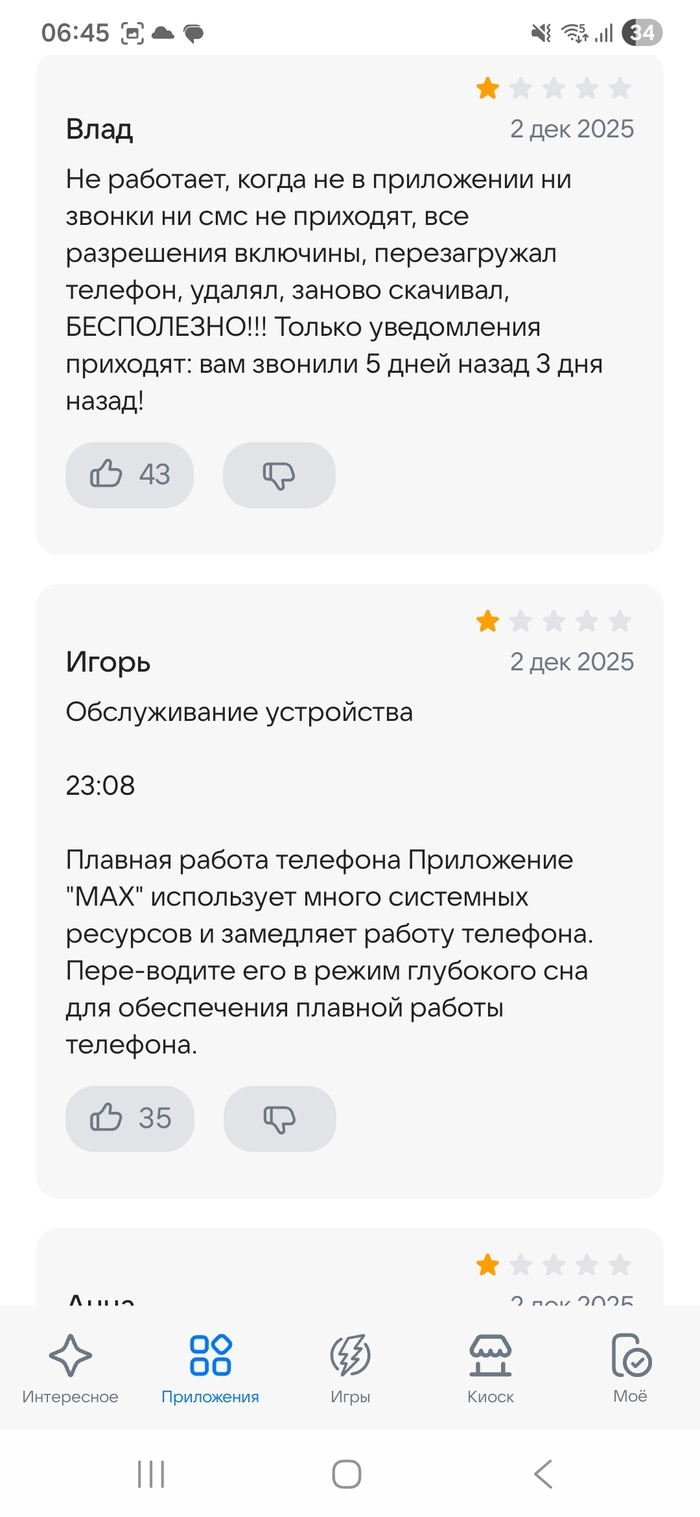Open the Моё tab
Screen dimensions: 700x1517
pos(630,1368)
